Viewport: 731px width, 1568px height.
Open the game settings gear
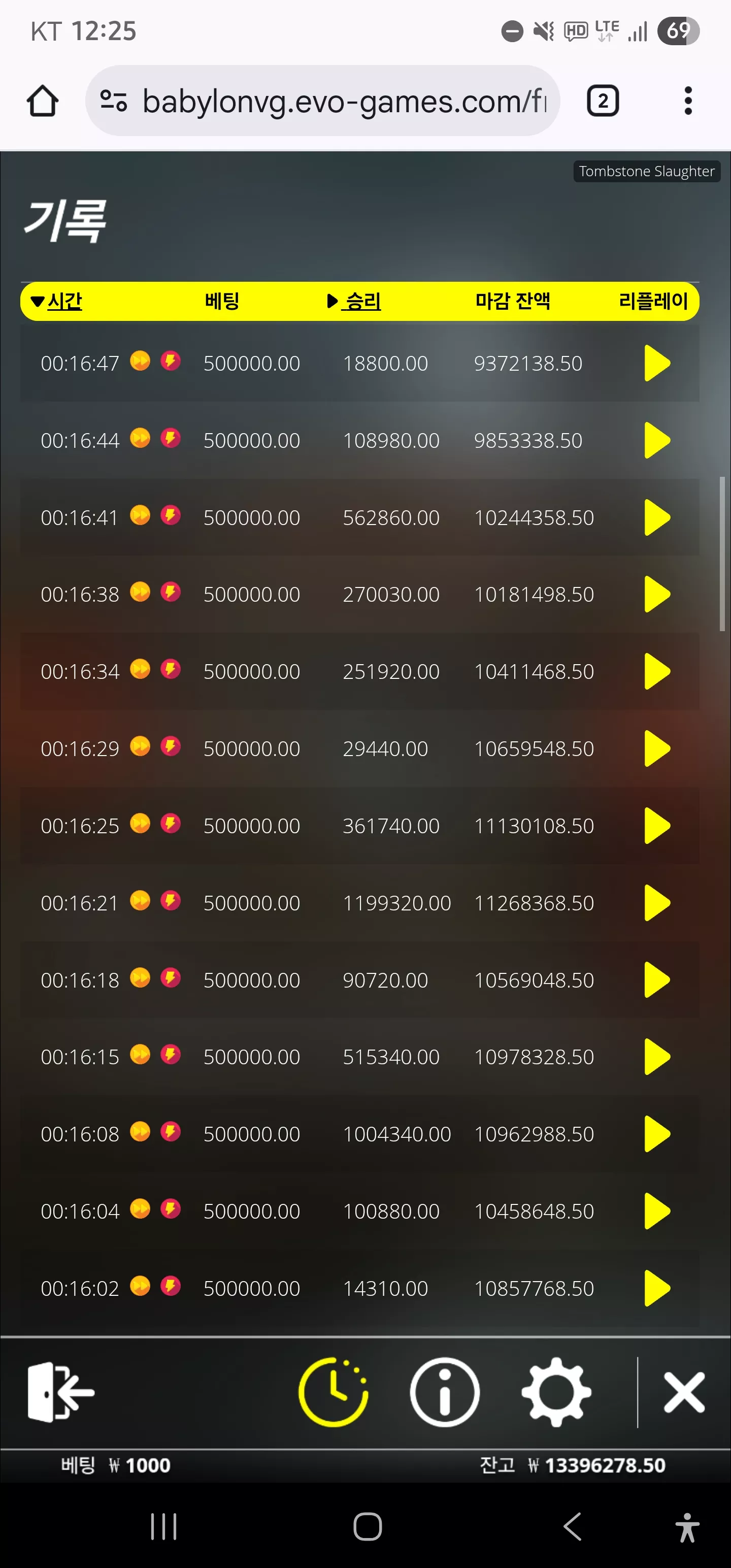coord(556,1392)
